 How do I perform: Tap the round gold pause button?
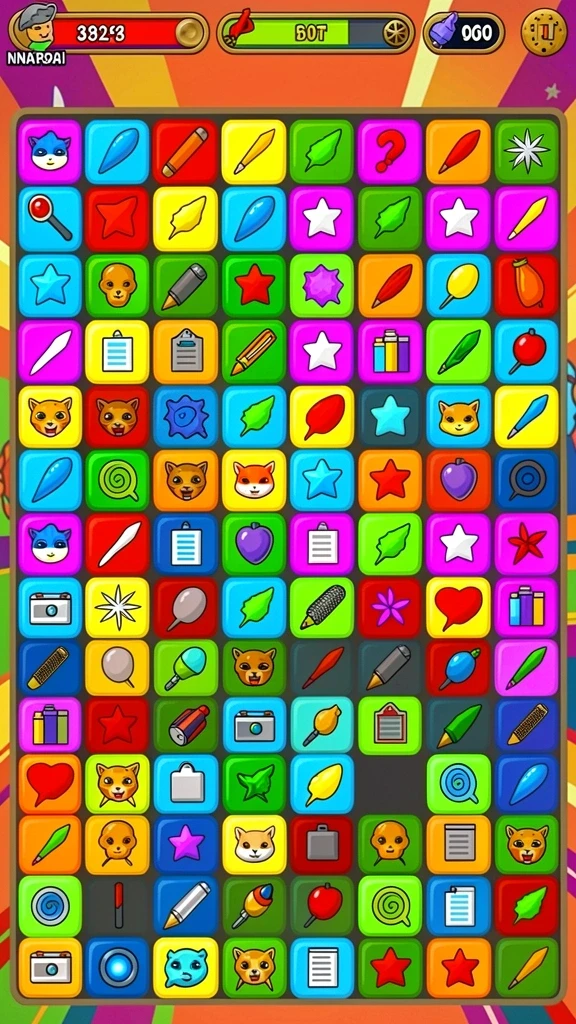(x=544, y=31)
